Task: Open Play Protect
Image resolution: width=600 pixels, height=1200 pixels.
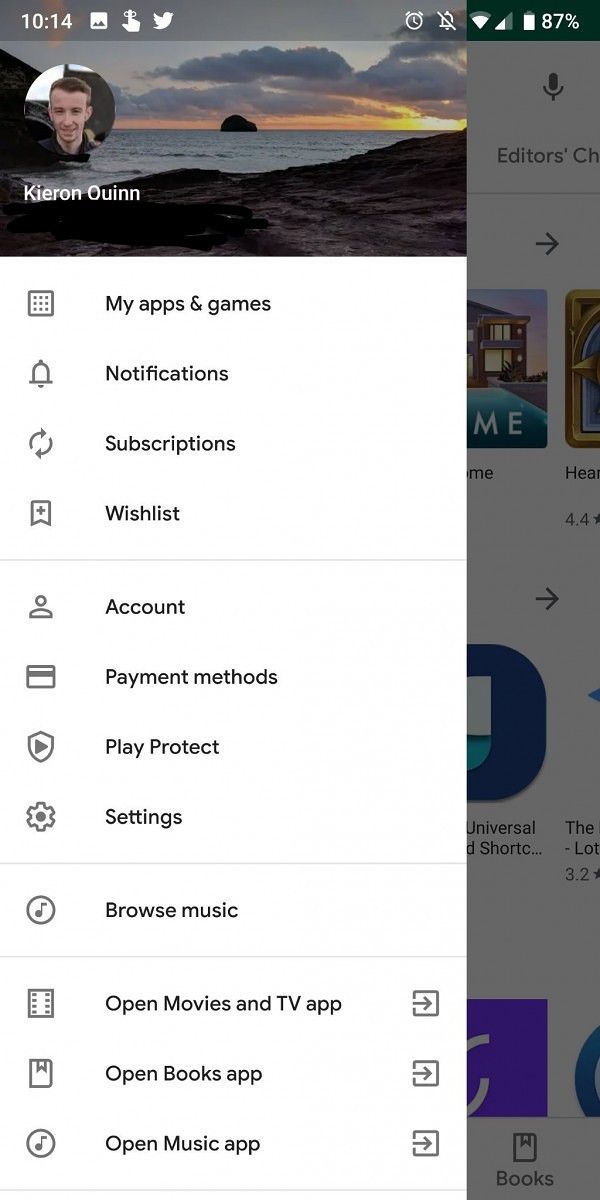Action: click(x=233, y=747)
